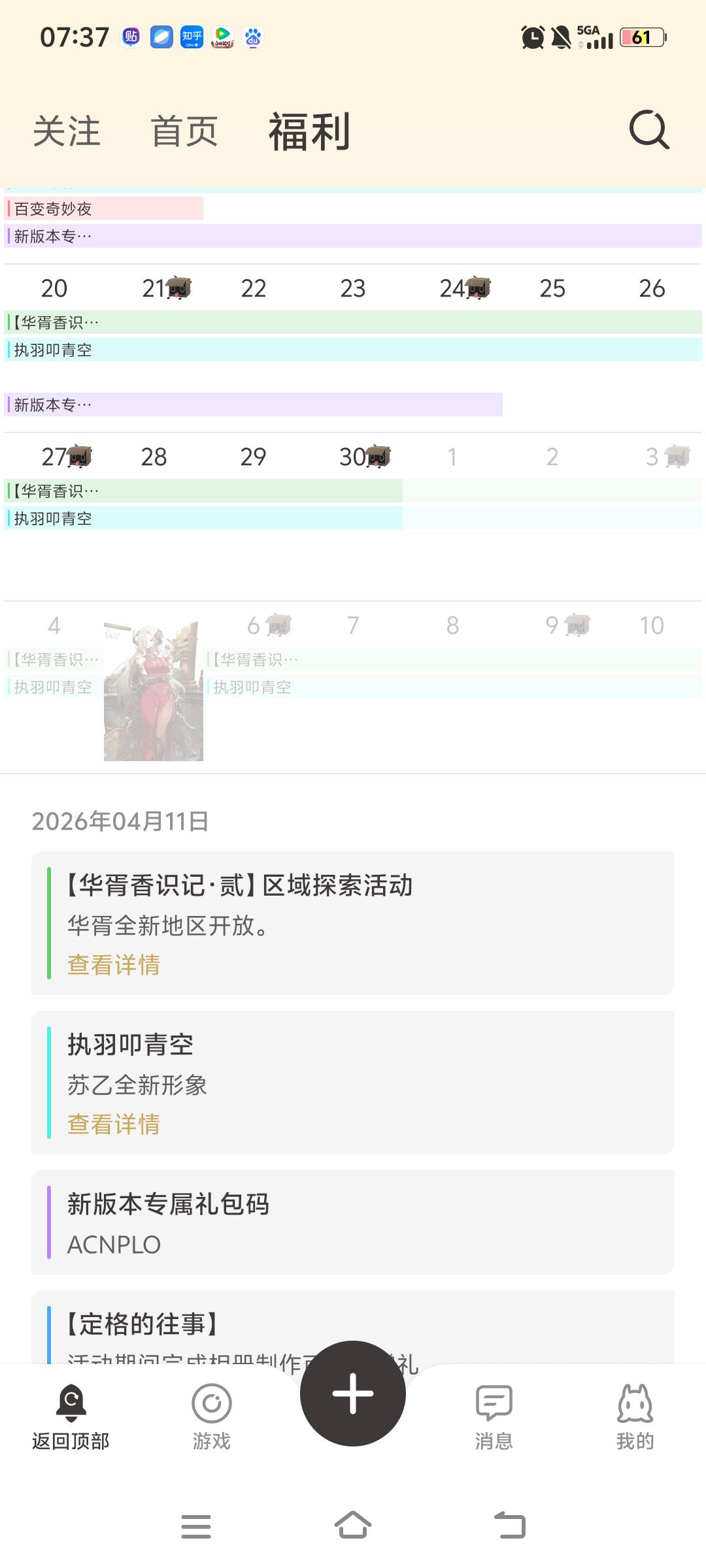Image resolution: width=706 pixels, height=1568 pixels.
Task: Select day 21 on the calendar
Action: (x=156, y=288)
